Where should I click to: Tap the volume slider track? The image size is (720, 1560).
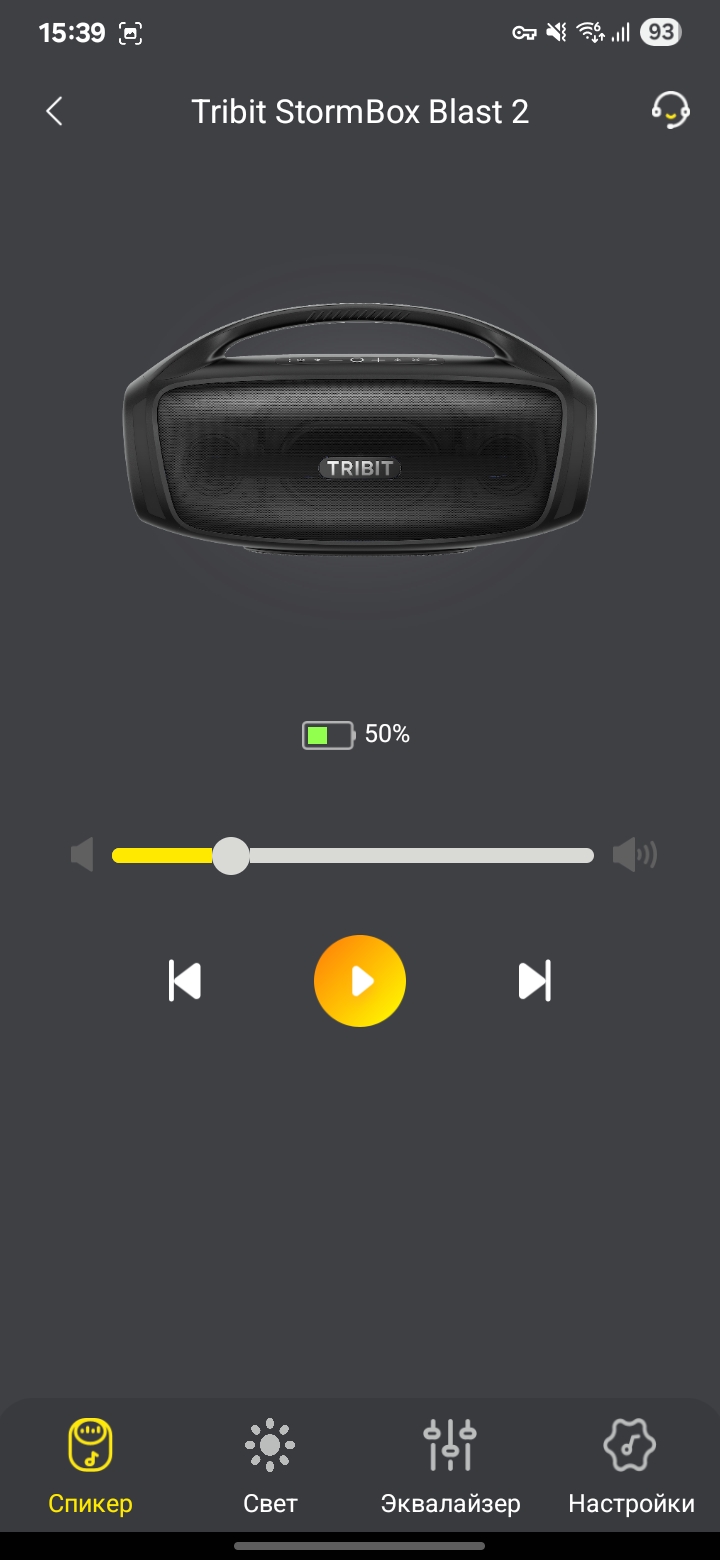420,855
